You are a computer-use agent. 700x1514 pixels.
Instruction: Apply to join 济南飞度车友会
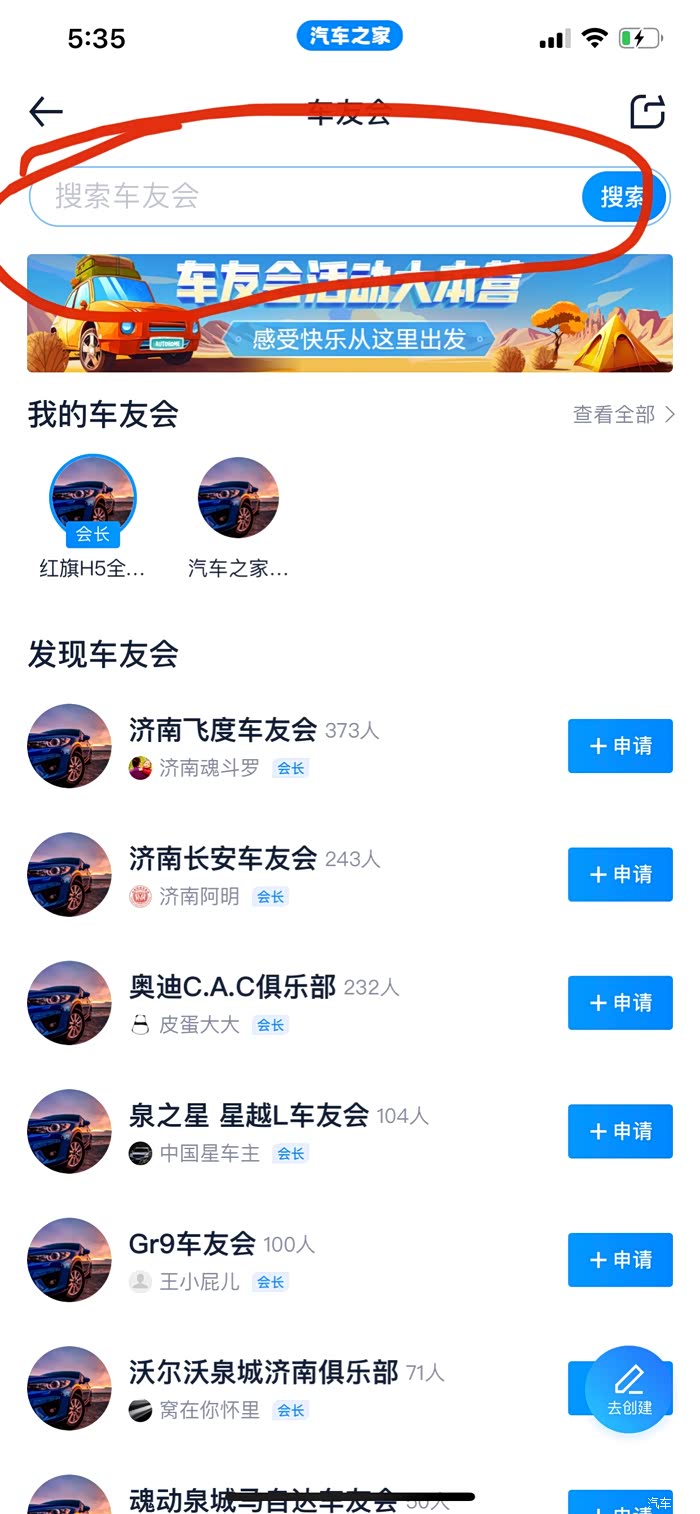[x=620, y=746]
